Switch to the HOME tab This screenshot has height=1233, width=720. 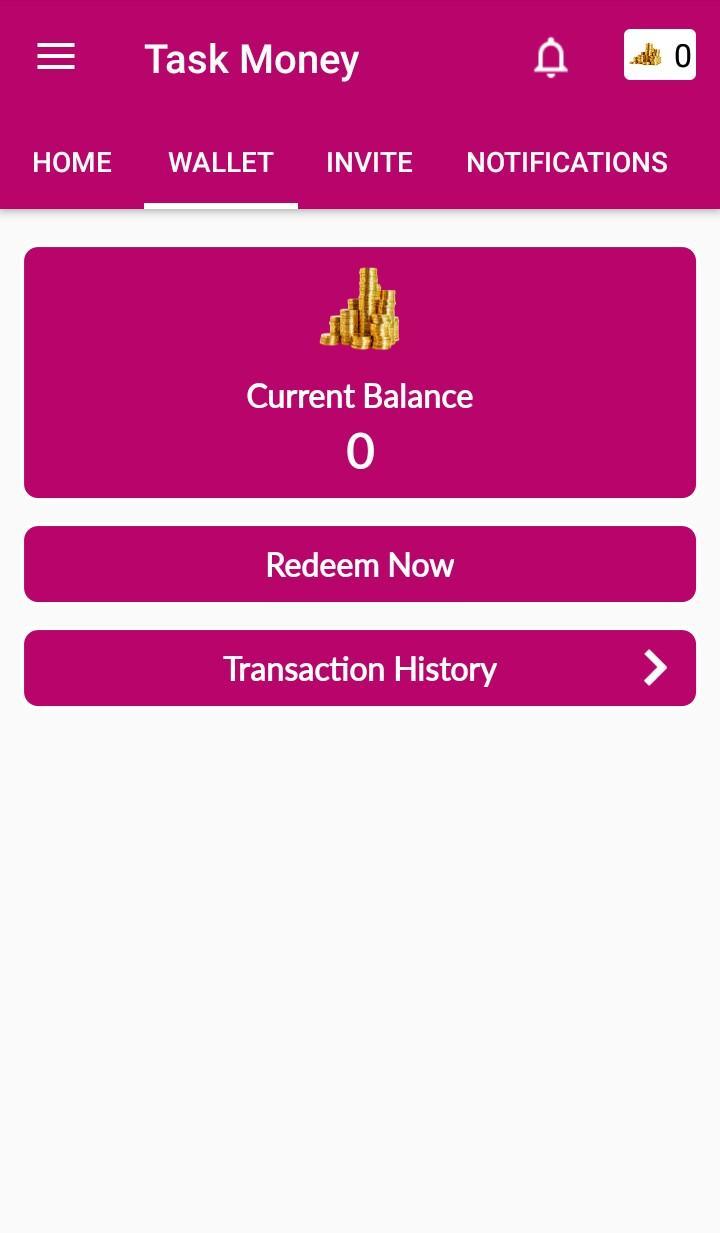coord(71,162)
